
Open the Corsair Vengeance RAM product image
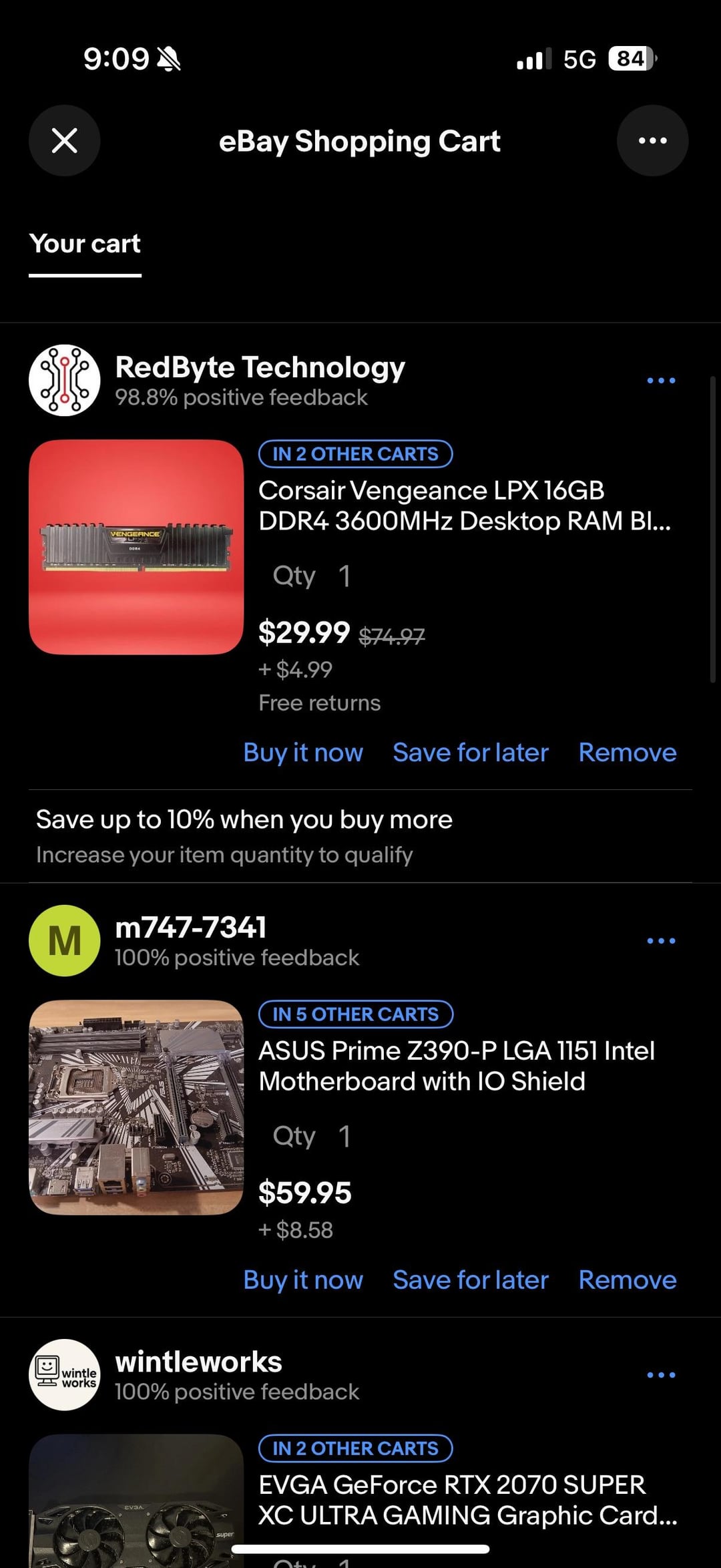pos(136,547)
